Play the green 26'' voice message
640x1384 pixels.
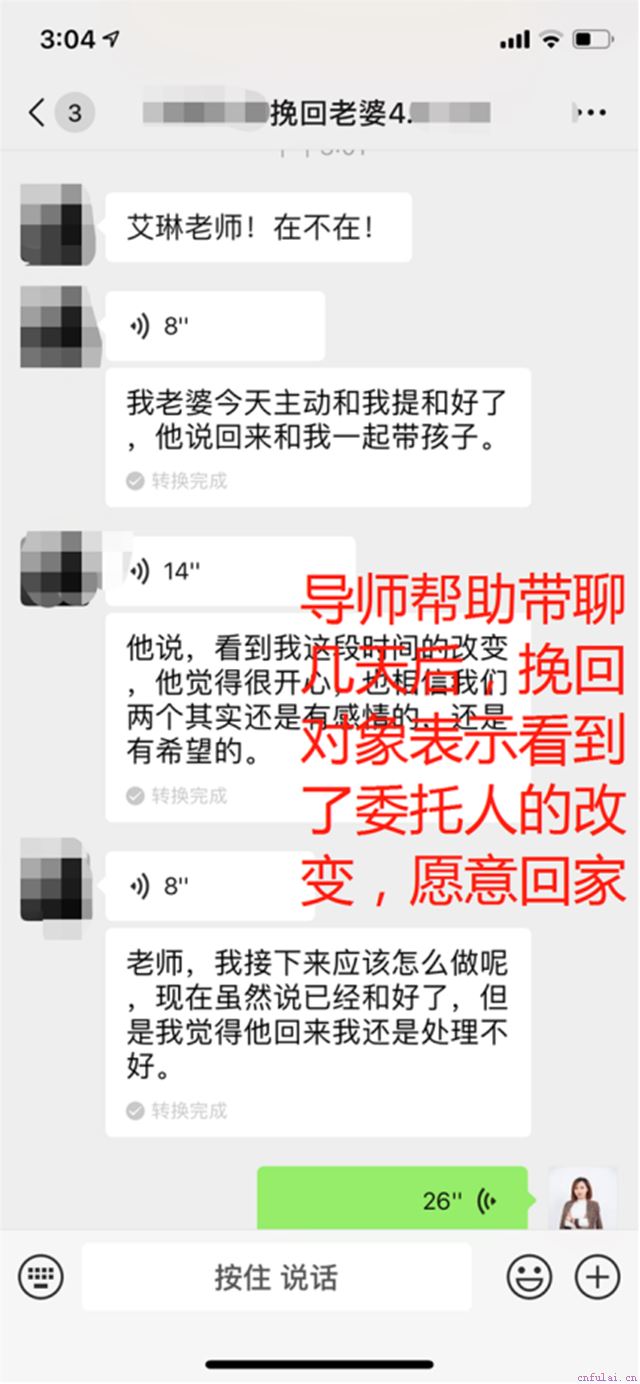(392, 1199)
